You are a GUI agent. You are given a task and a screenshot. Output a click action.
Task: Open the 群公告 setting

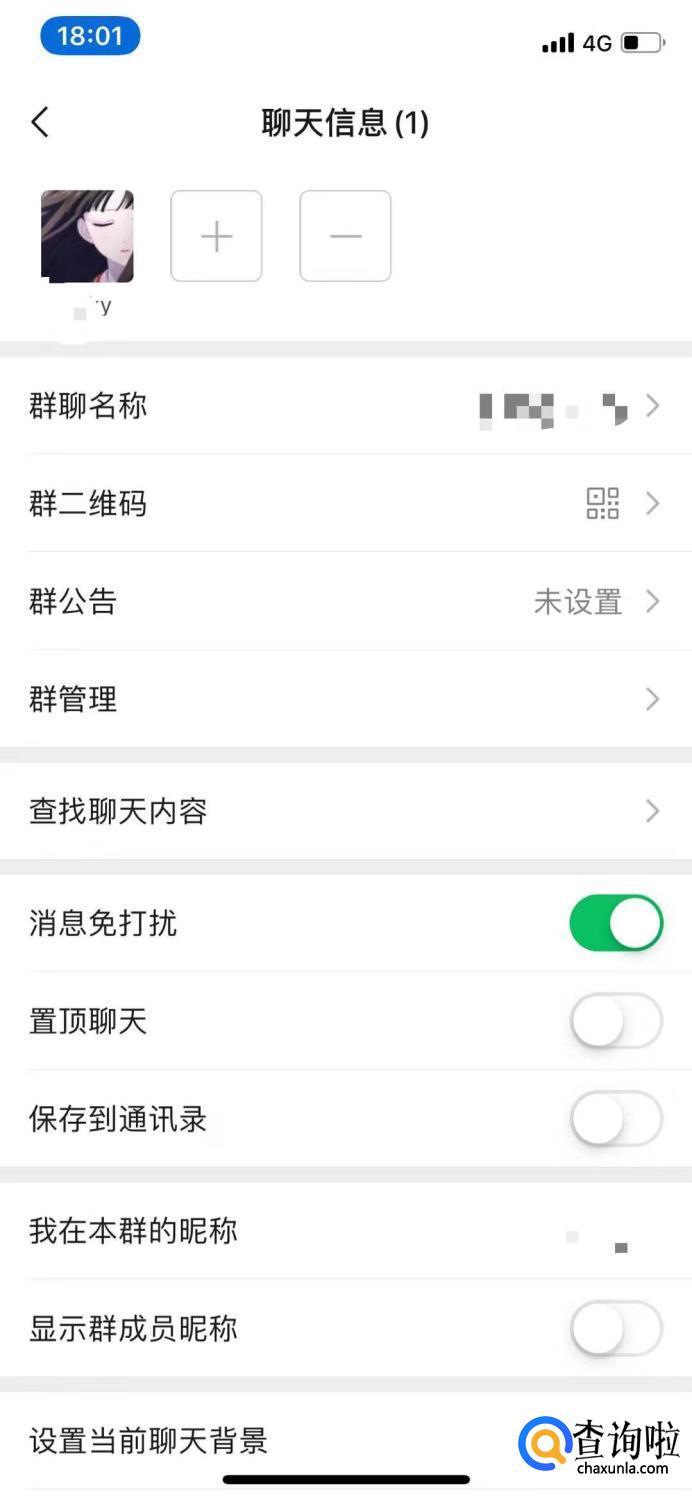(346, 601)
